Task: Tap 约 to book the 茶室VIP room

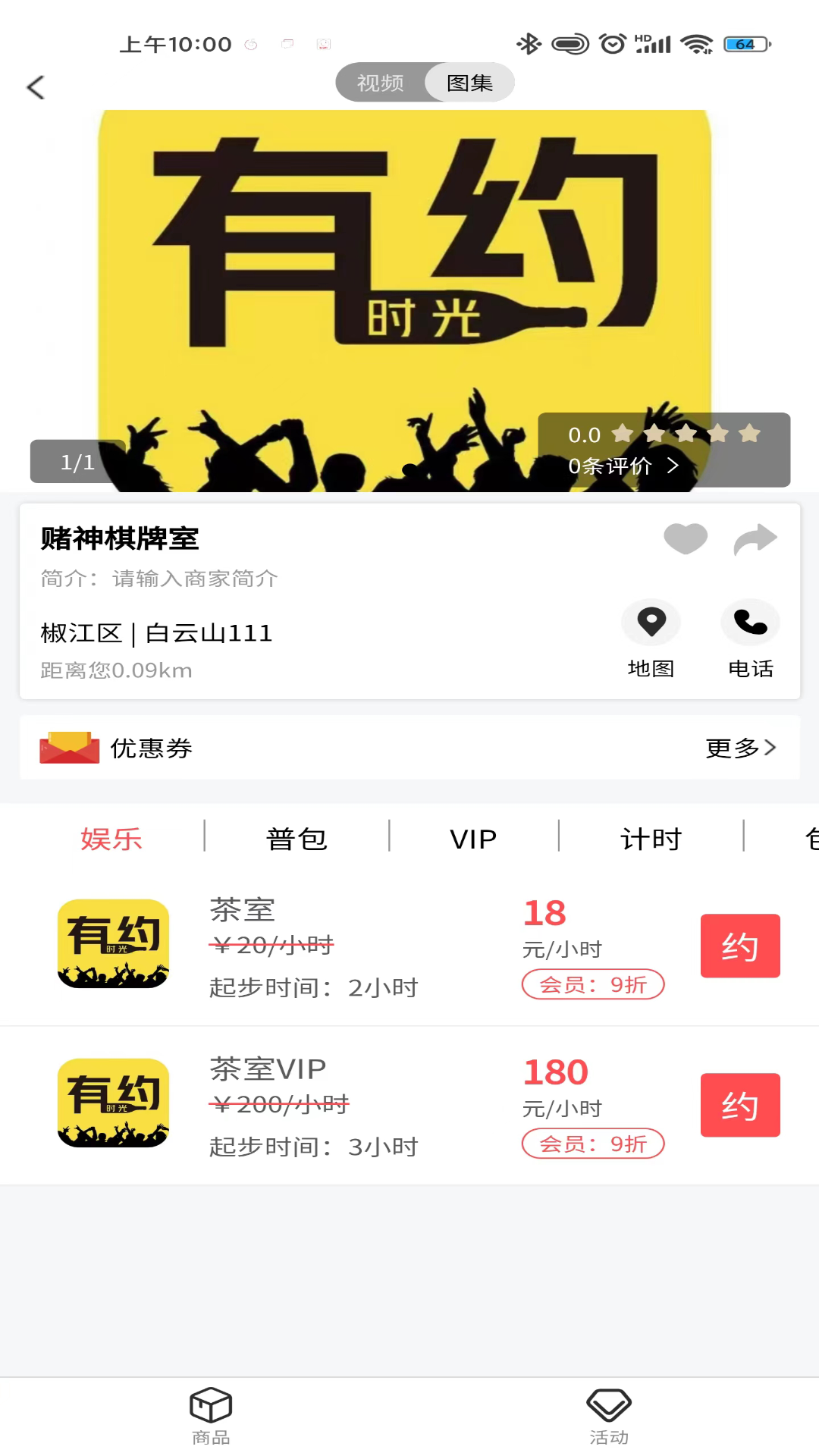Action: tap(740, 1105)
